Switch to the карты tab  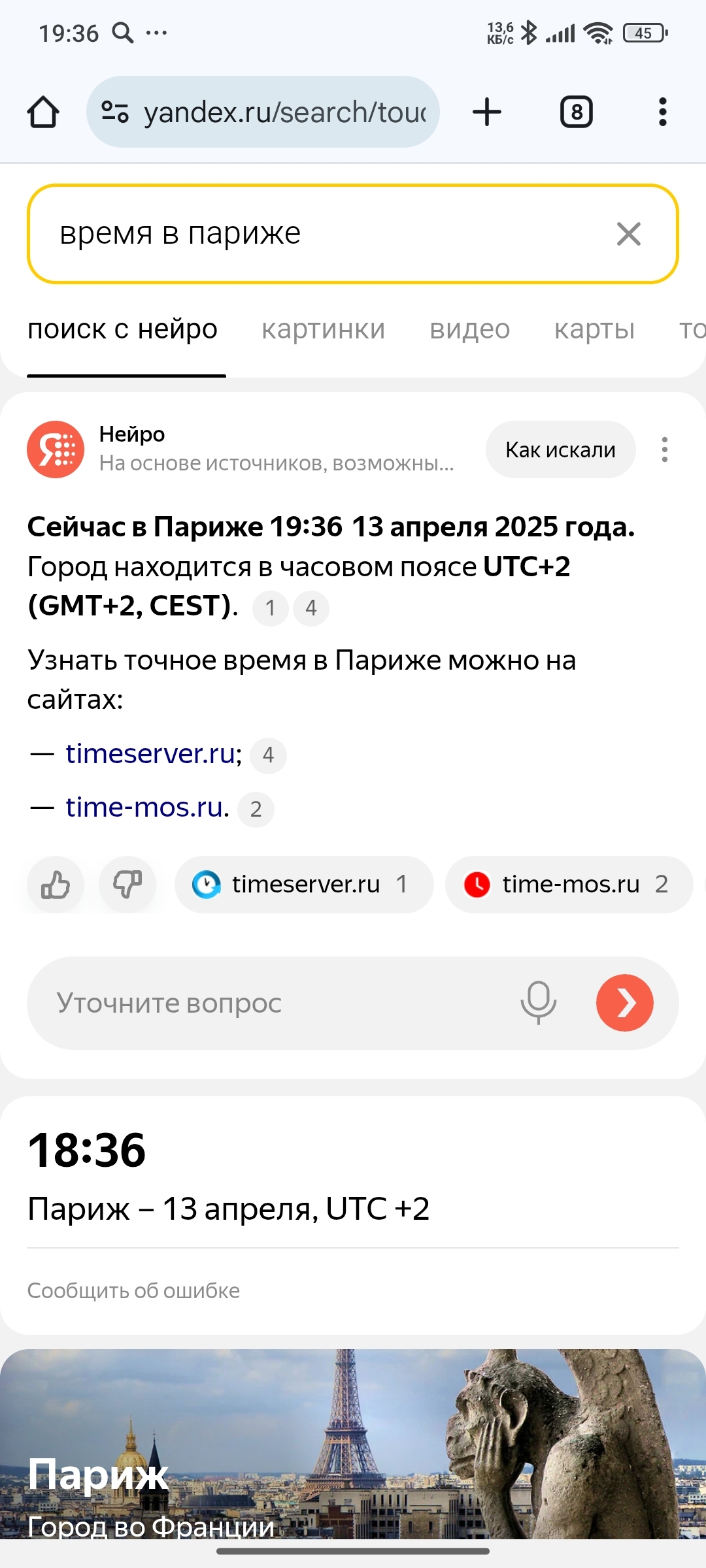pos(594,329)
